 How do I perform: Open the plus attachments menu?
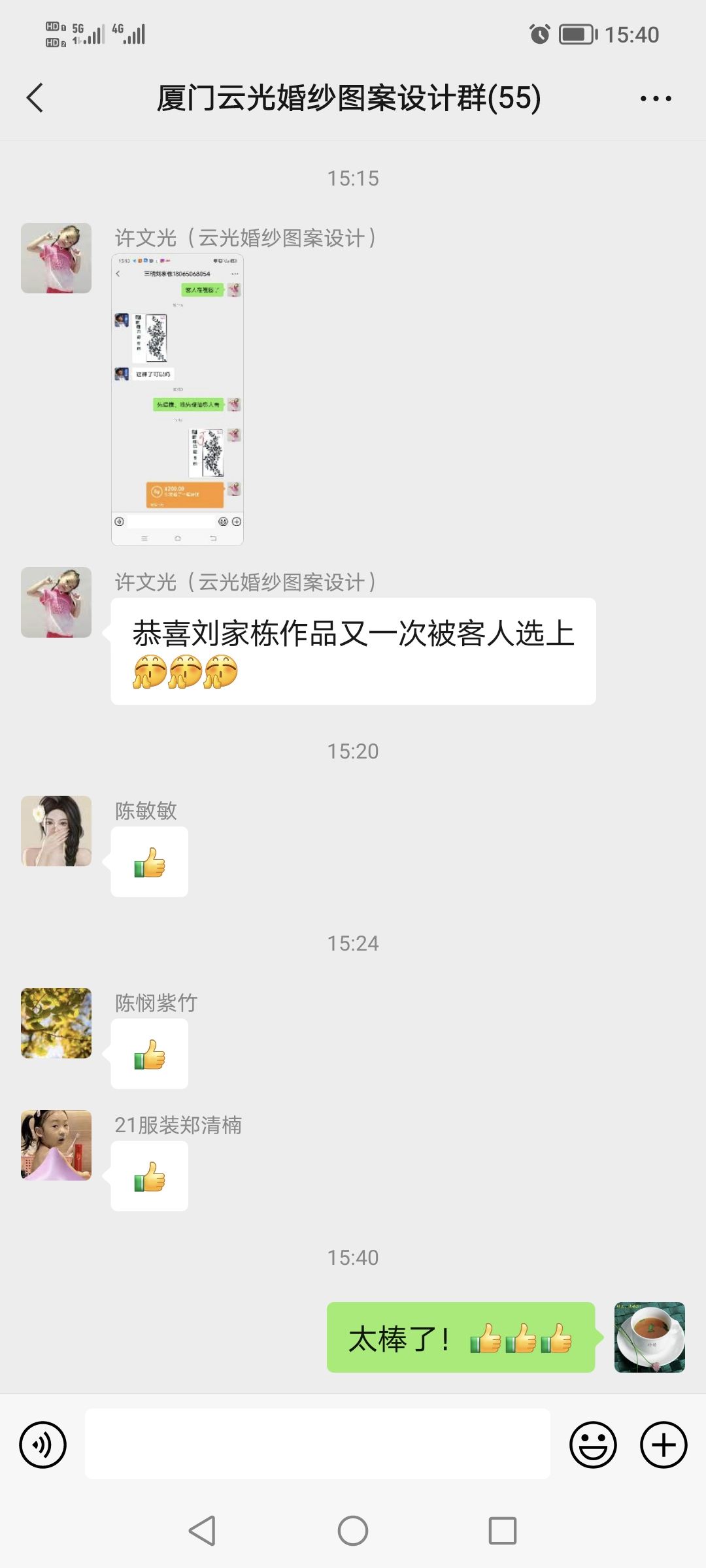point(664,1445)
